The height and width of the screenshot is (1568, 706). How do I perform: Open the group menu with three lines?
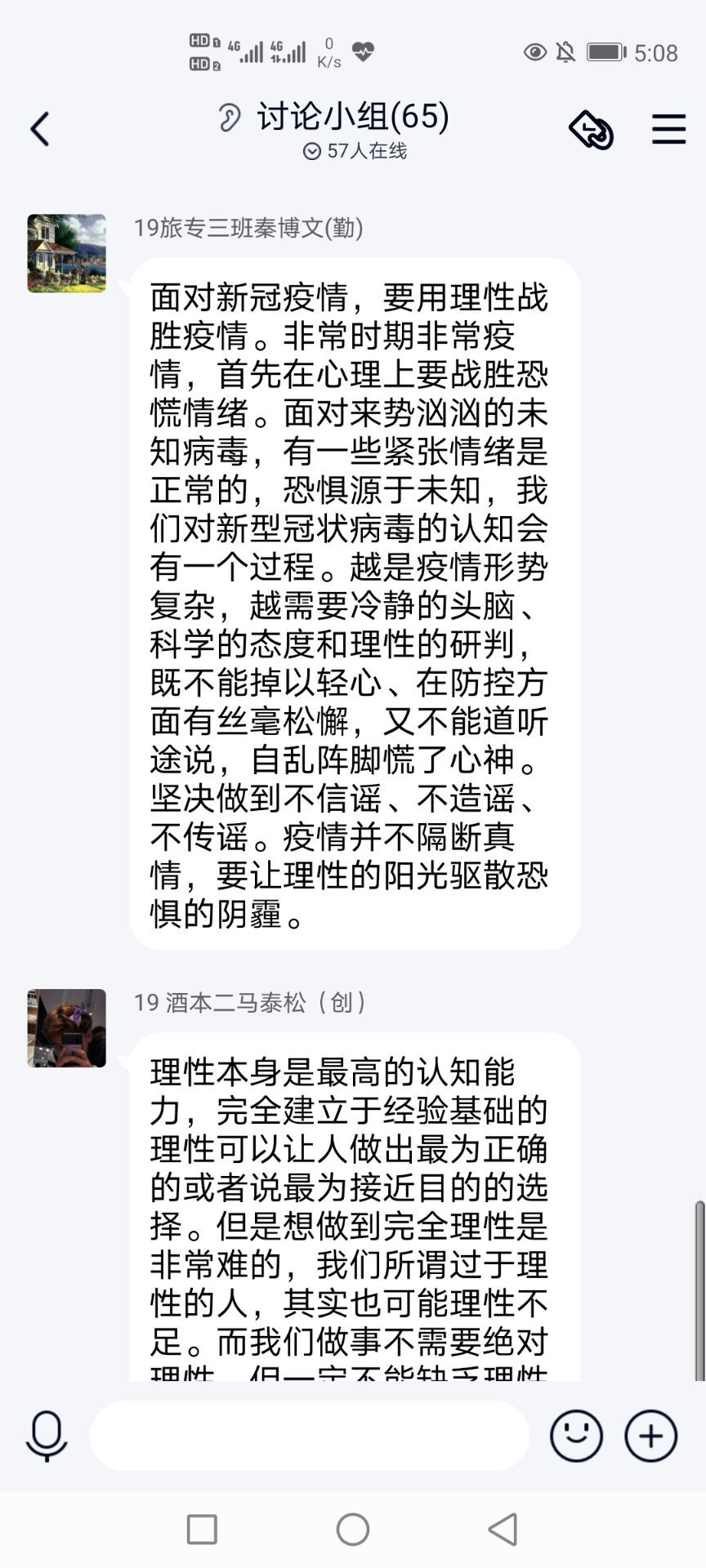pyautogui.click(x=668, y=129)
